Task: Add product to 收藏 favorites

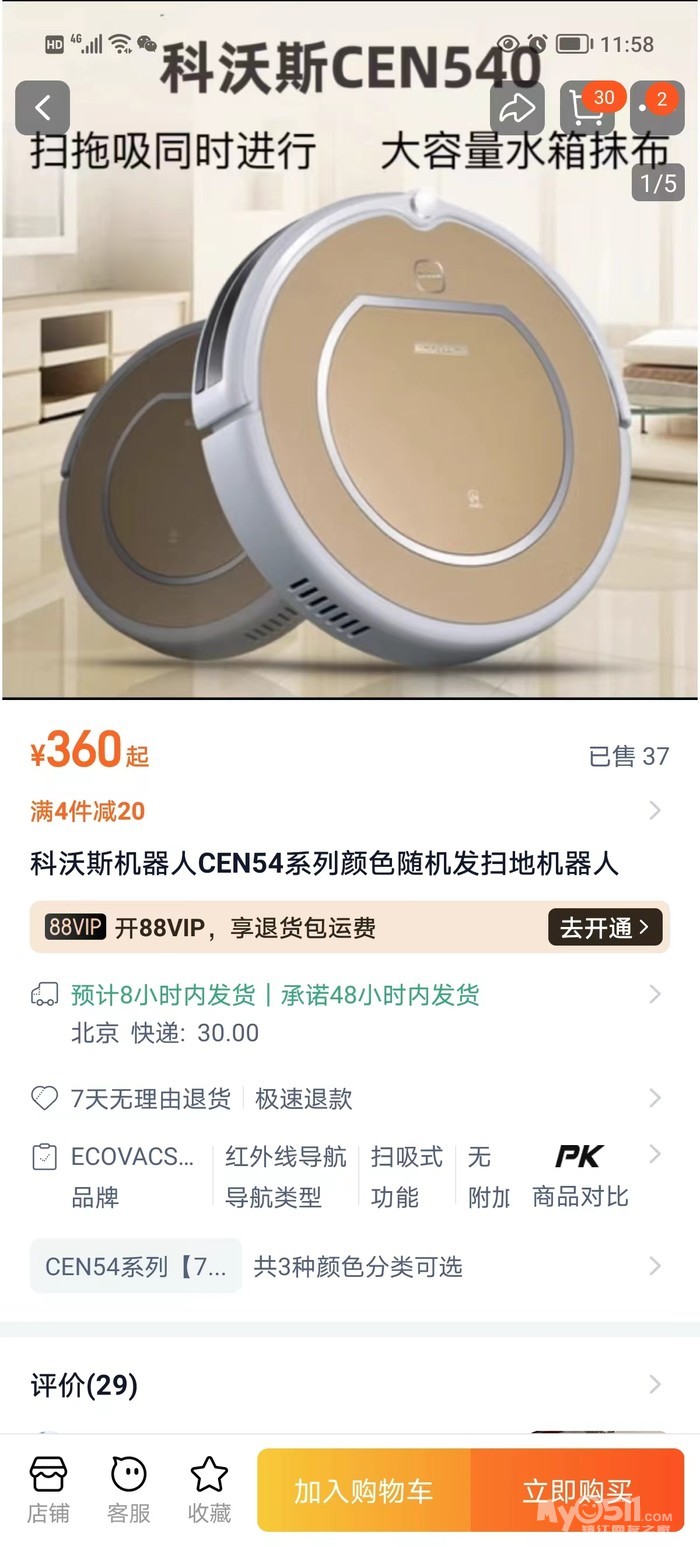Action: [x=209, y=1489]
